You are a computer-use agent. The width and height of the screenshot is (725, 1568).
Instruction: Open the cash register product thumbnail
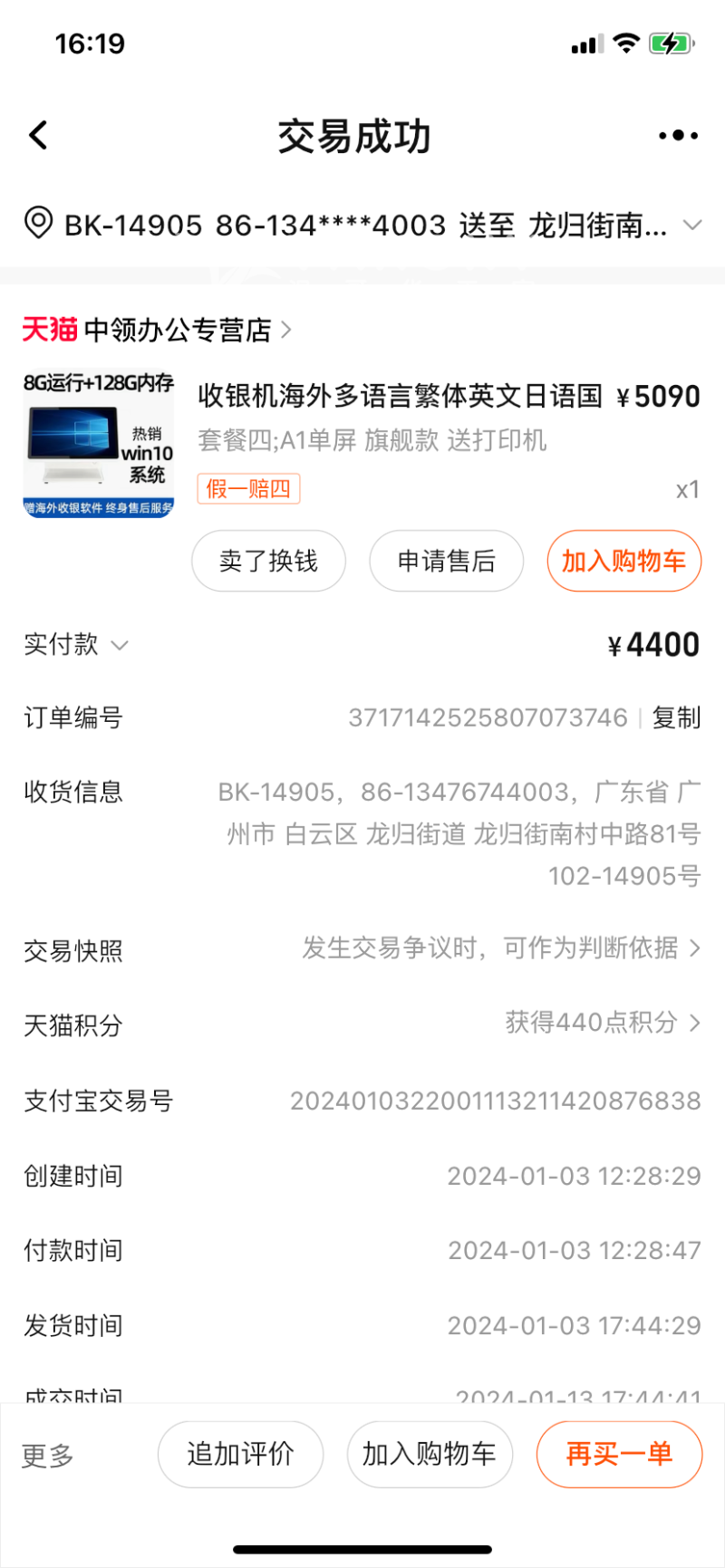click(98, 444)
